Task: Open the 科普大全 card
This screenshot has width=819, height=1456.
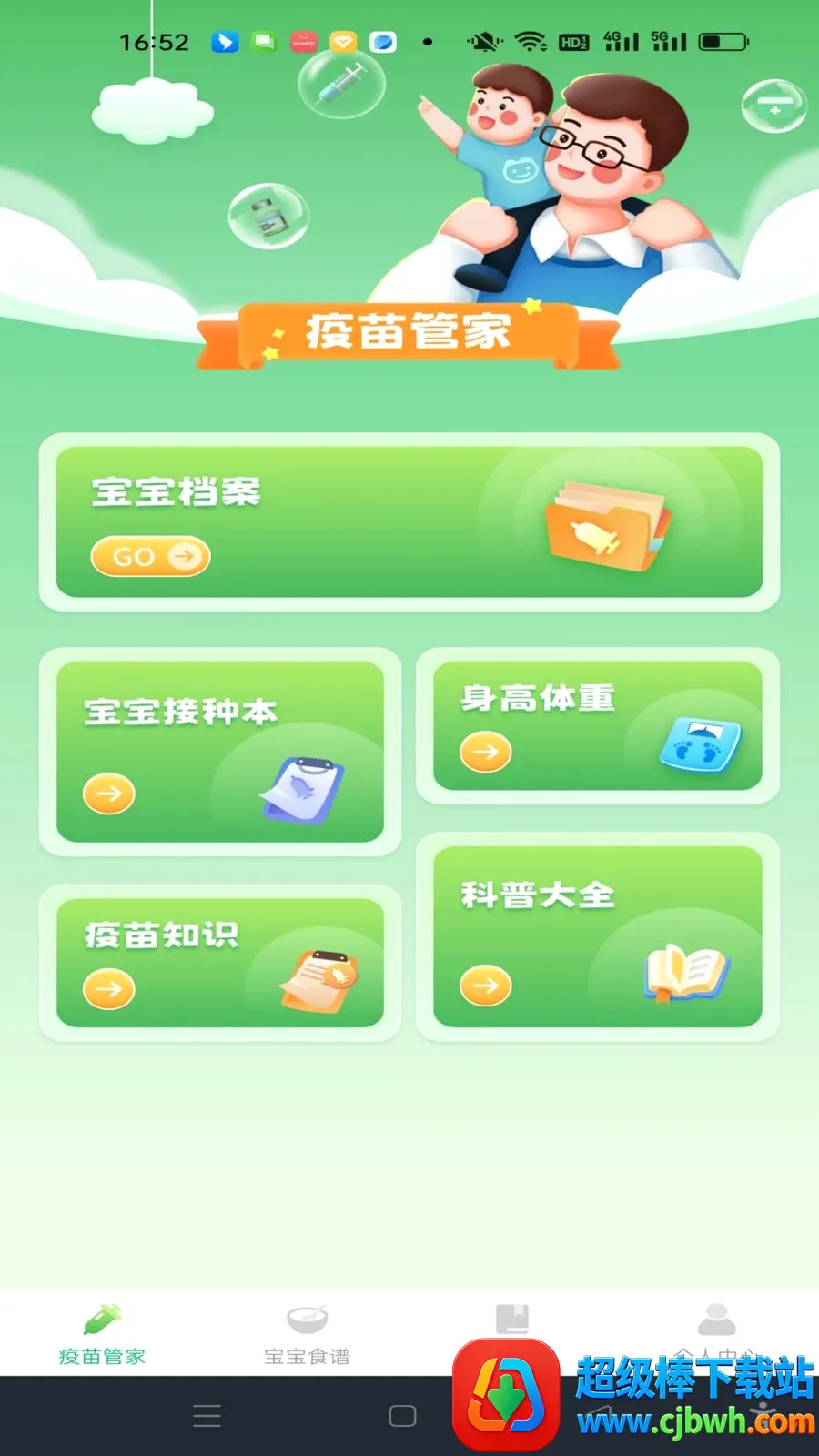Action: click(x=598, y=936)
